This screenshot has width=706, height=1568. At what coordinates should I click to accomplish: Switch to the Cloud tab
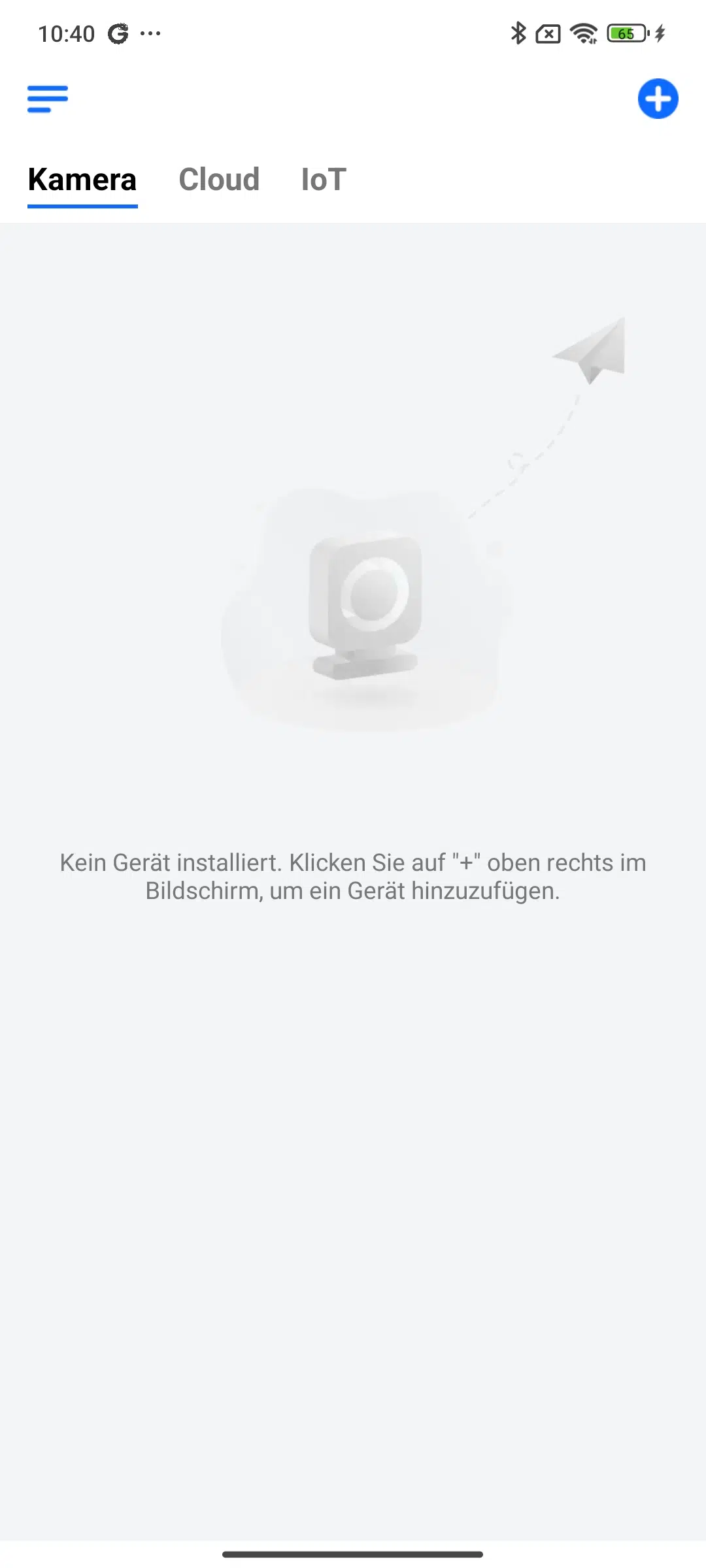pyautogui.click(x=219, y=180)
